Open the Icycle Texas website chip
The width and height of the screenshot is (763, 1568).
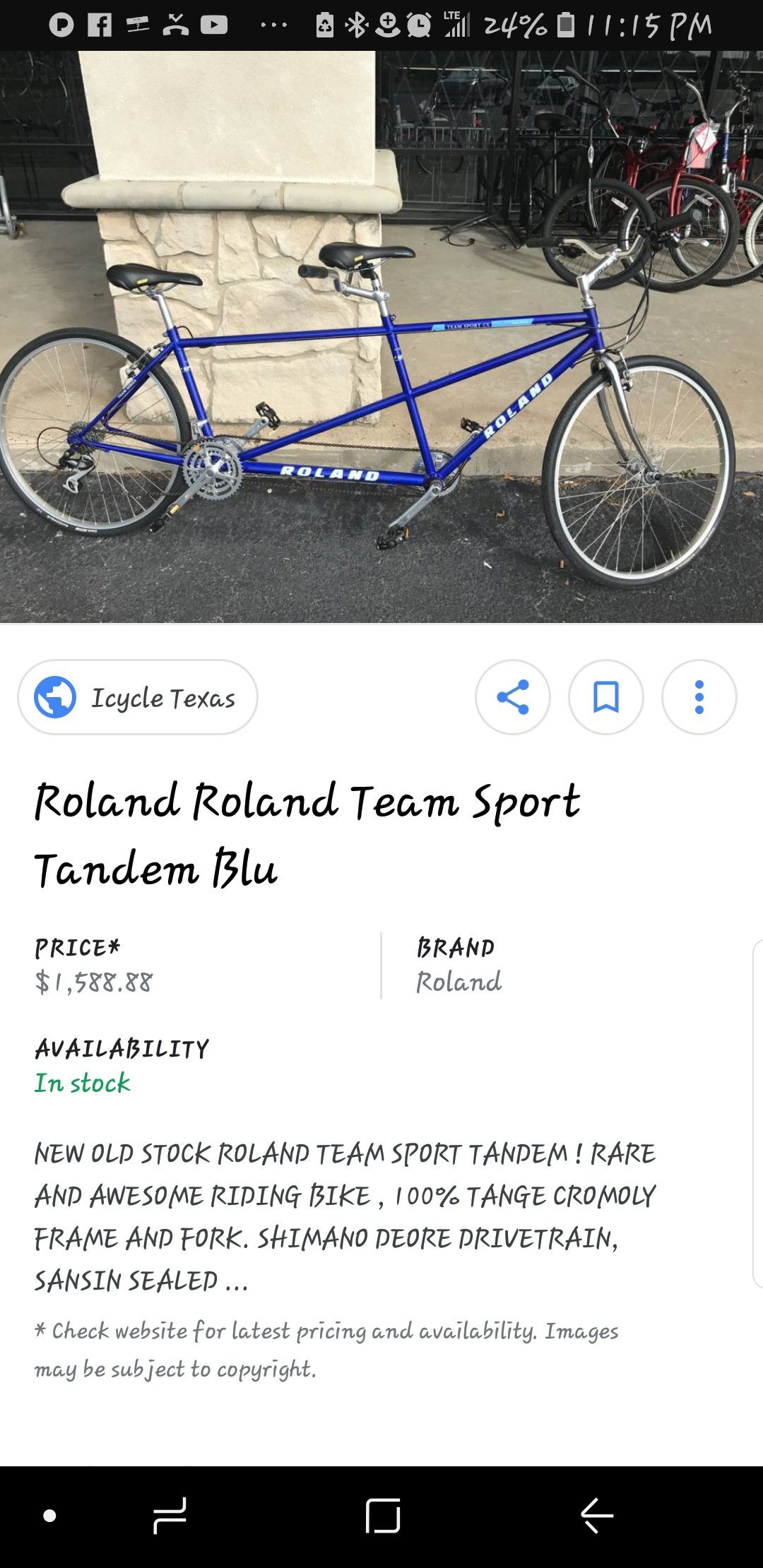(x=138, y=697)
